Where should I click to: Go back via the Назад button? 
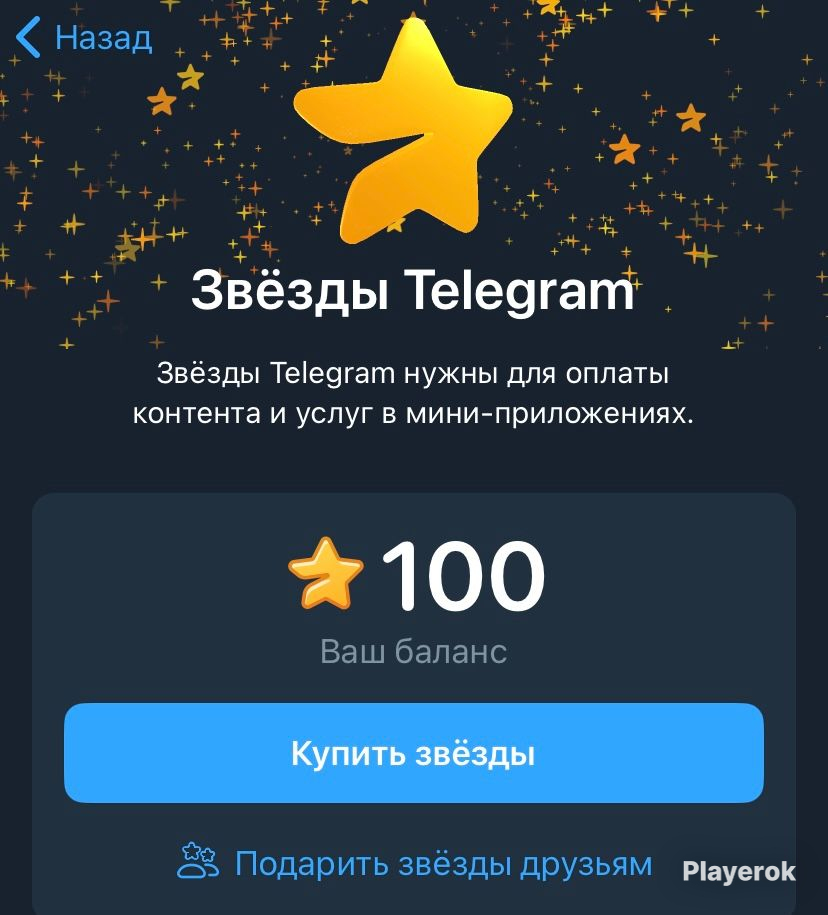coord(86,38)
